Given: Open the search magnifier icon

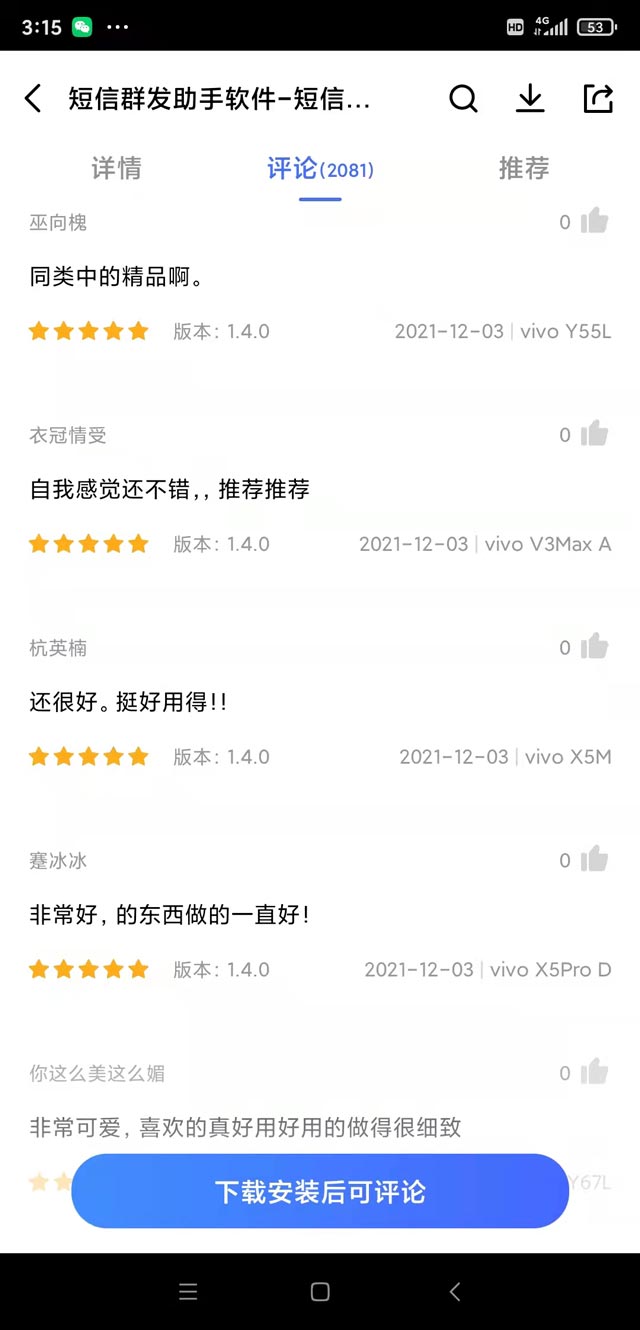Looking at the screenshot, I should pos(463,99).
